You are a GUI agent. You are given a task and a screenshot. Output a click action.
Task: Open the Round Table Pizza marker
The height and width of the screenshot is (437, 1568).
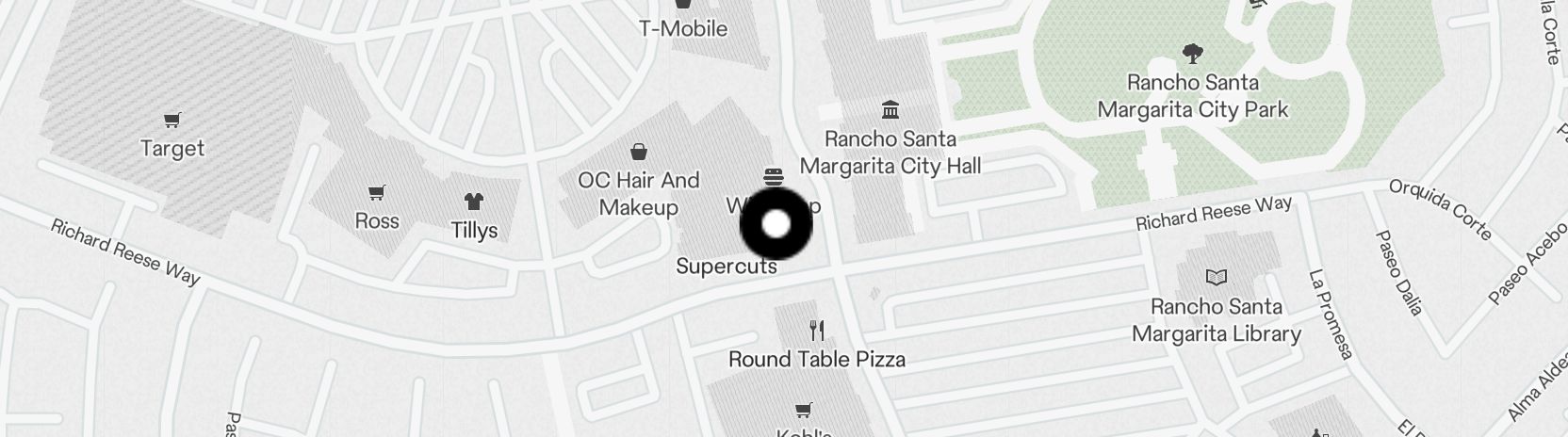pyautogui.click(x=817, y=331)
